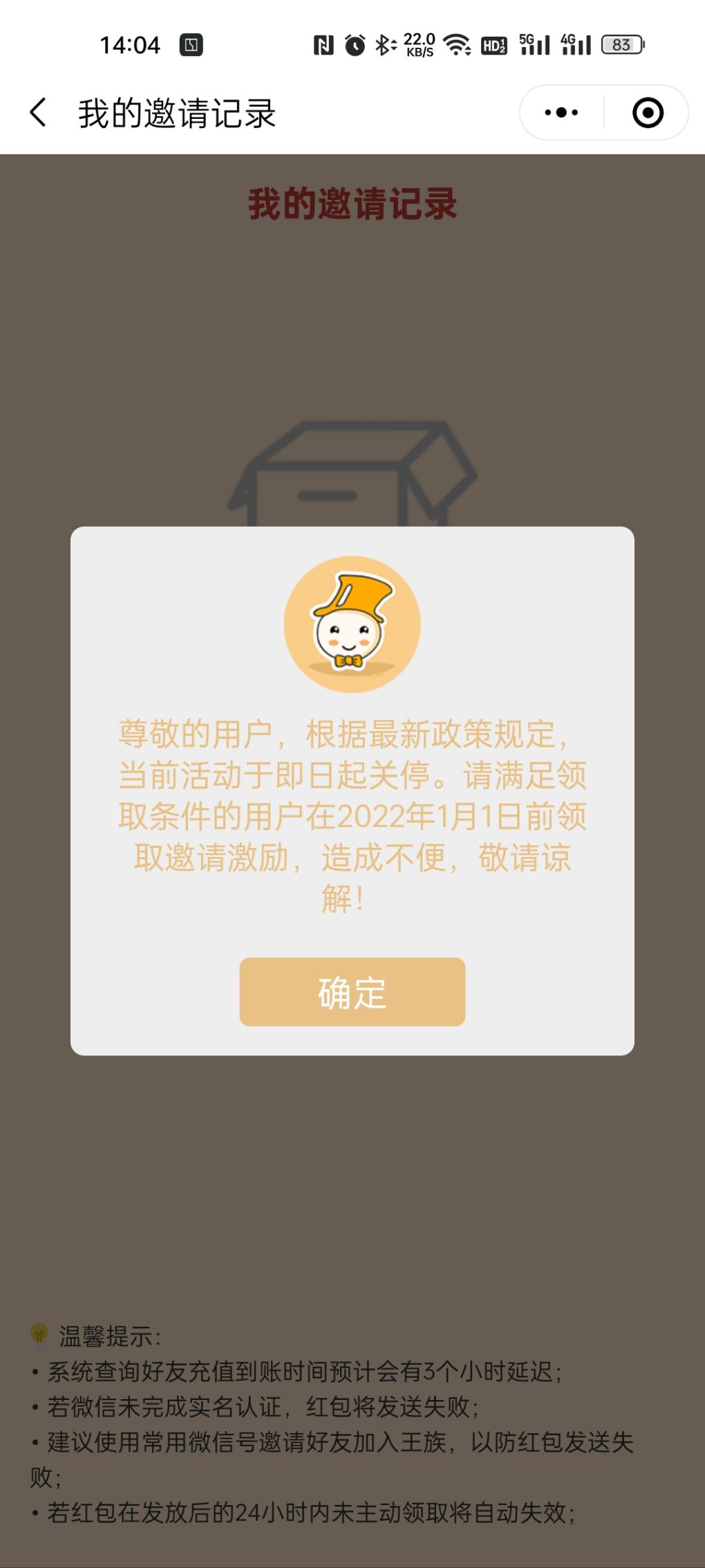Screen dimensions: 705x1568
Task: Select the 我的邀请记录 page heading
Action: point(352,204)
